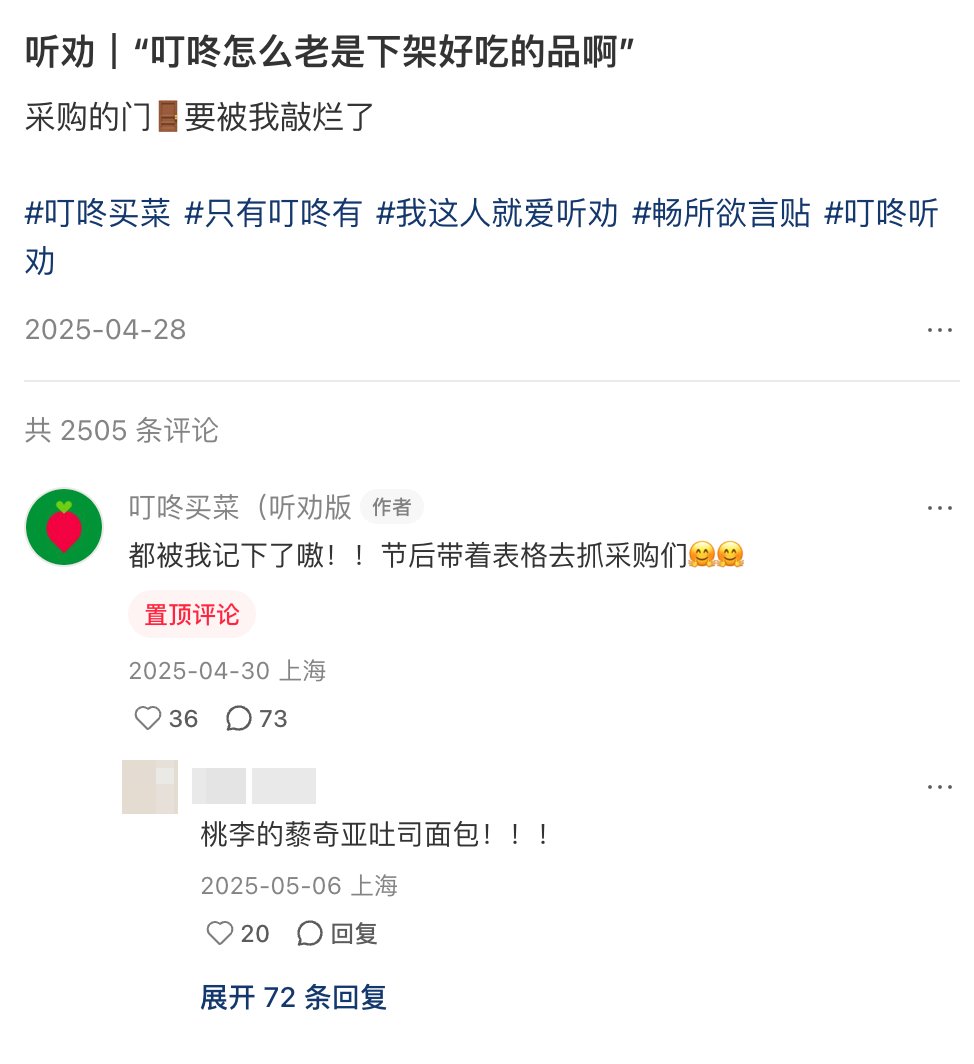Like the 桃李的藜奇亚吐司面包 reply
Screen dimensions: 974x1064
pos(221,933)
